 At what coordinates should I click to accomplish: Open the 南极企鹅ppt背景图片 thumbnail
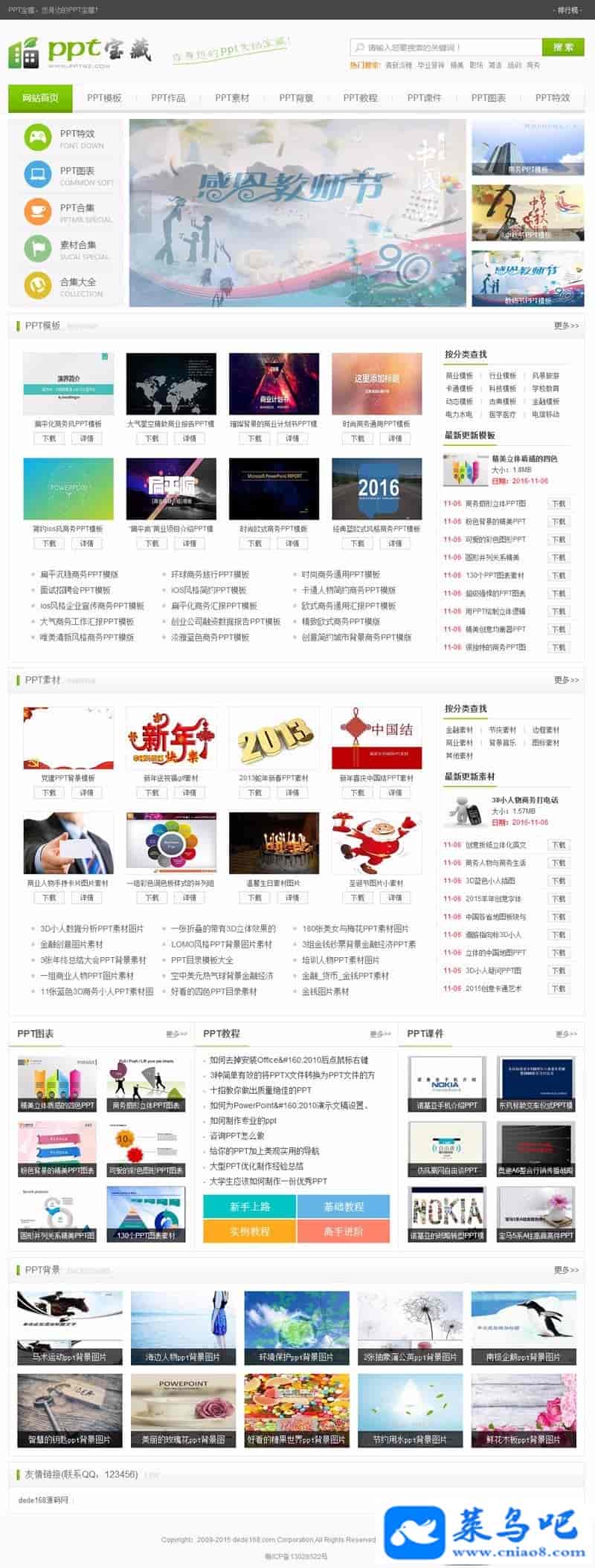523,1328
